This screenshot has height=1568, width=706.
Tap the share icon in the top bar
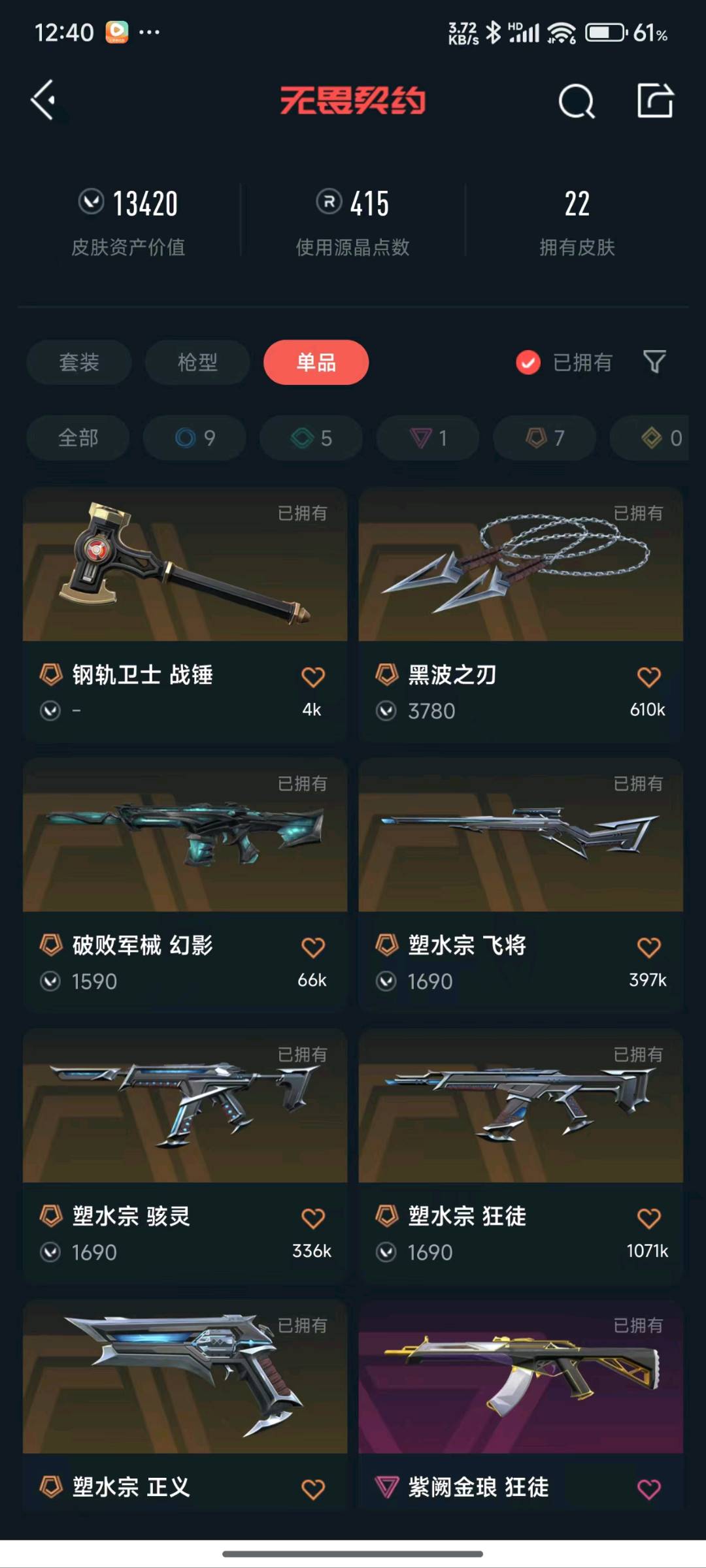pos(655,100)
